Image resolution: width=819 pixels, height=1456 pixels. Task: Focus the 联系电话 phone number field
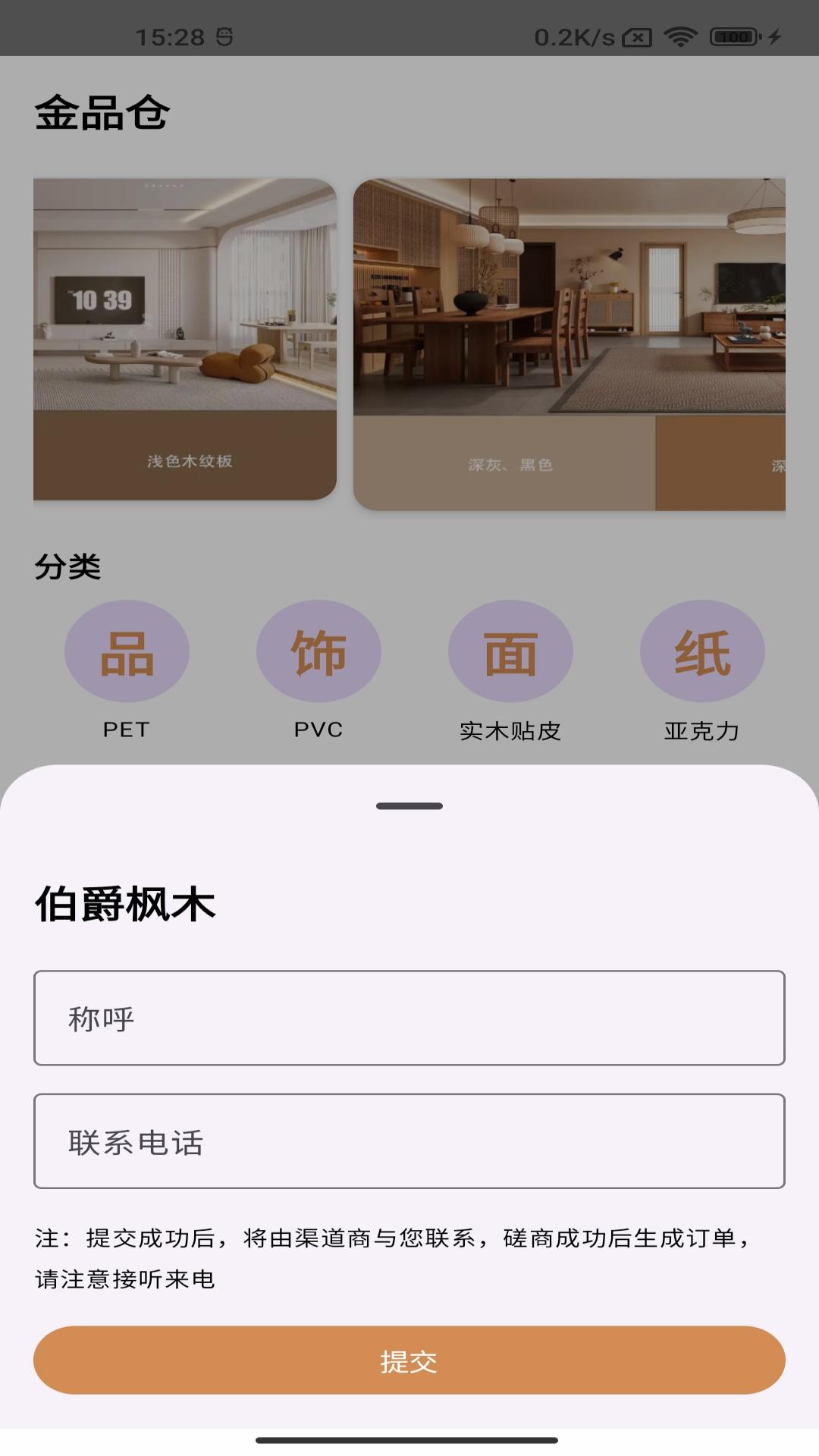[409, 1141]
